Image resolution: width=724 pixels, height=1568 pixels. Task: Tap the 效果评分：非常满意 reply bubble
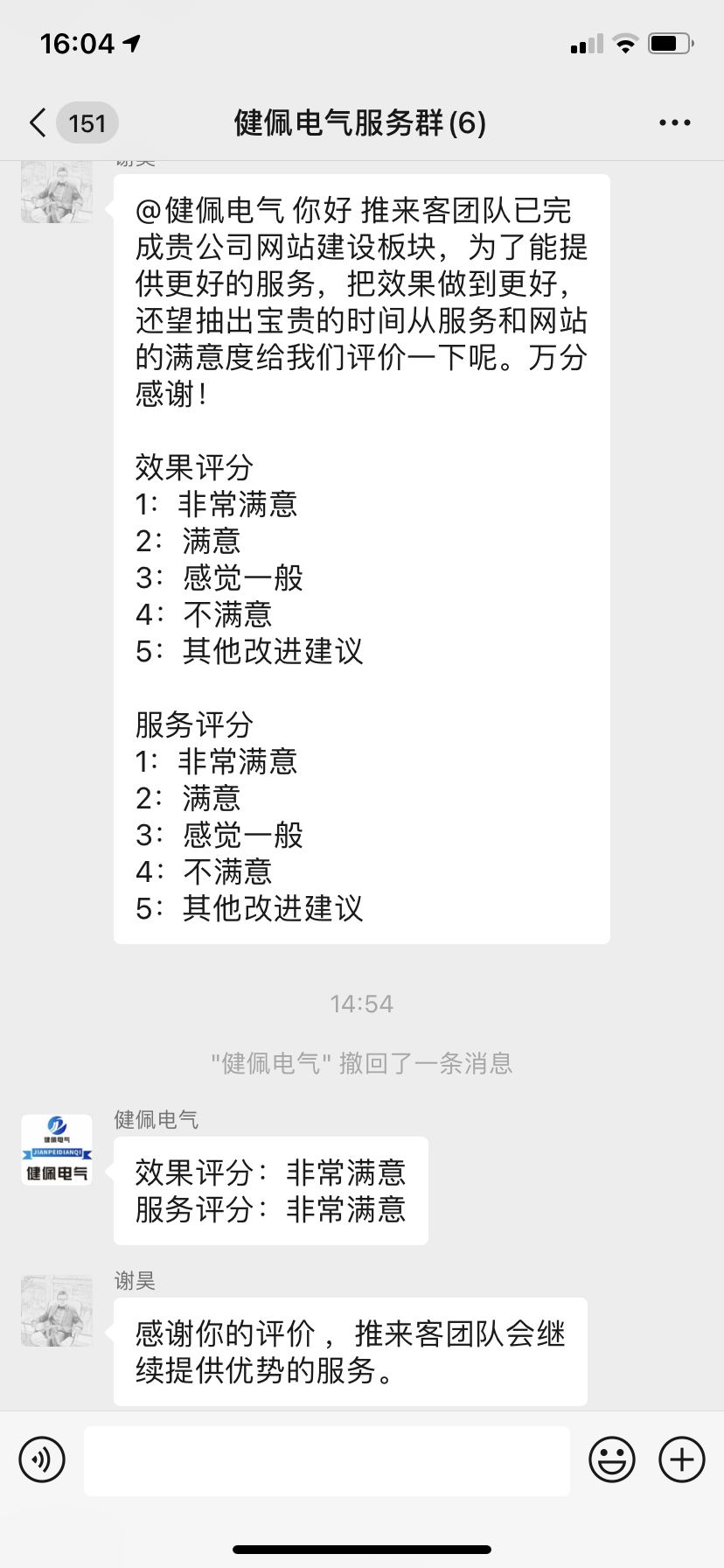coord(269,1191)
